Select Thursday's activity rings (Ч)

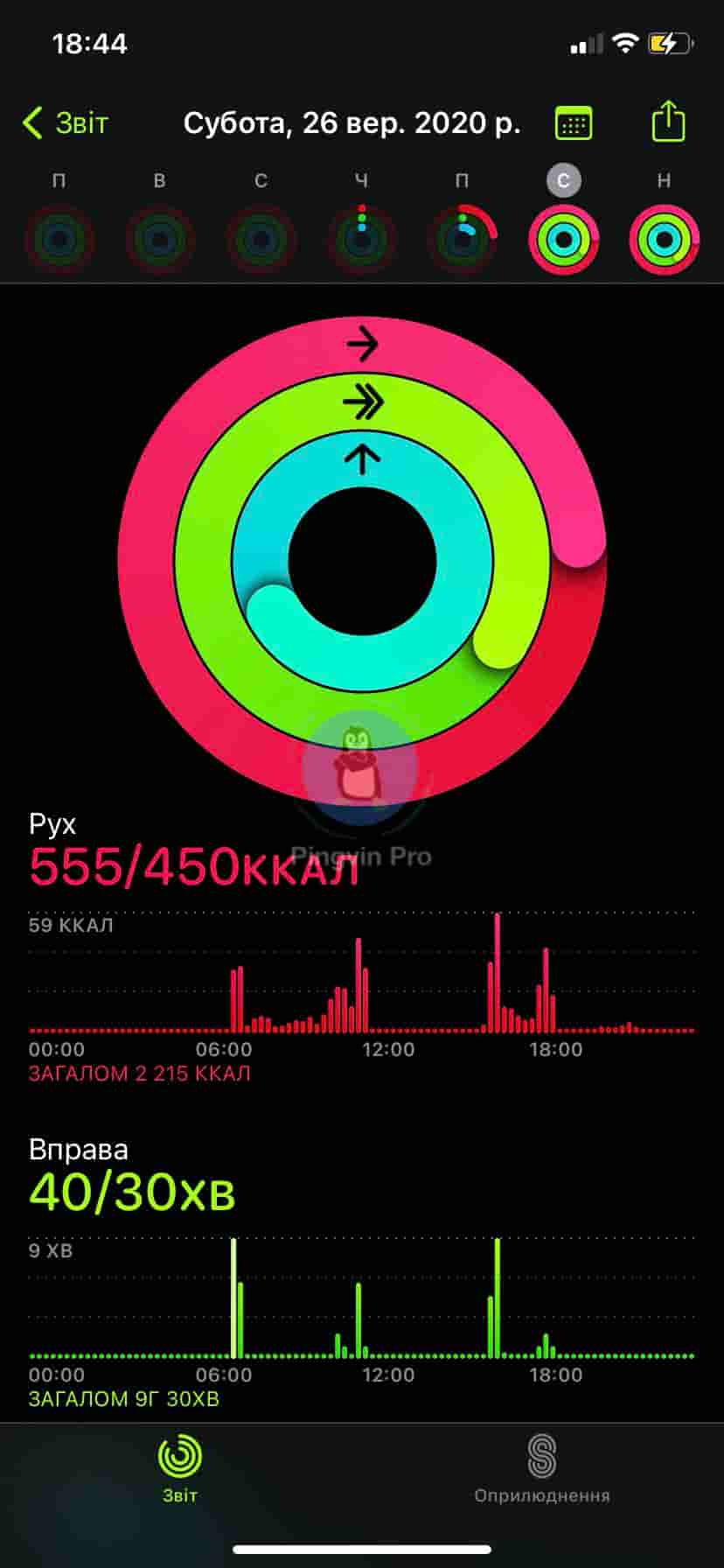pos(362,239)
